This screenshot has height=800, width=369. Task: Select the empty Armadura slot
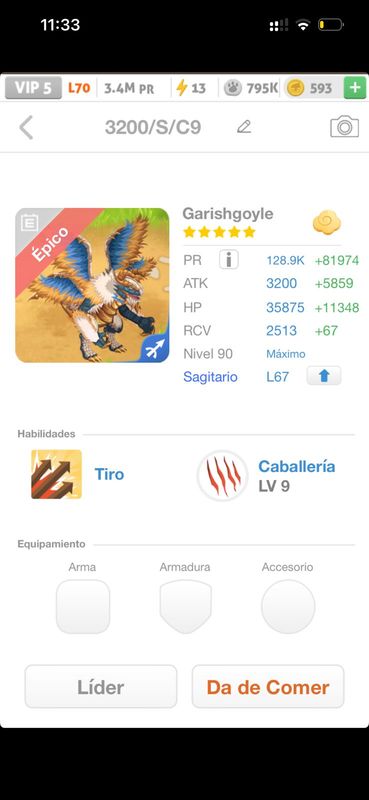(x=185, y=606)
